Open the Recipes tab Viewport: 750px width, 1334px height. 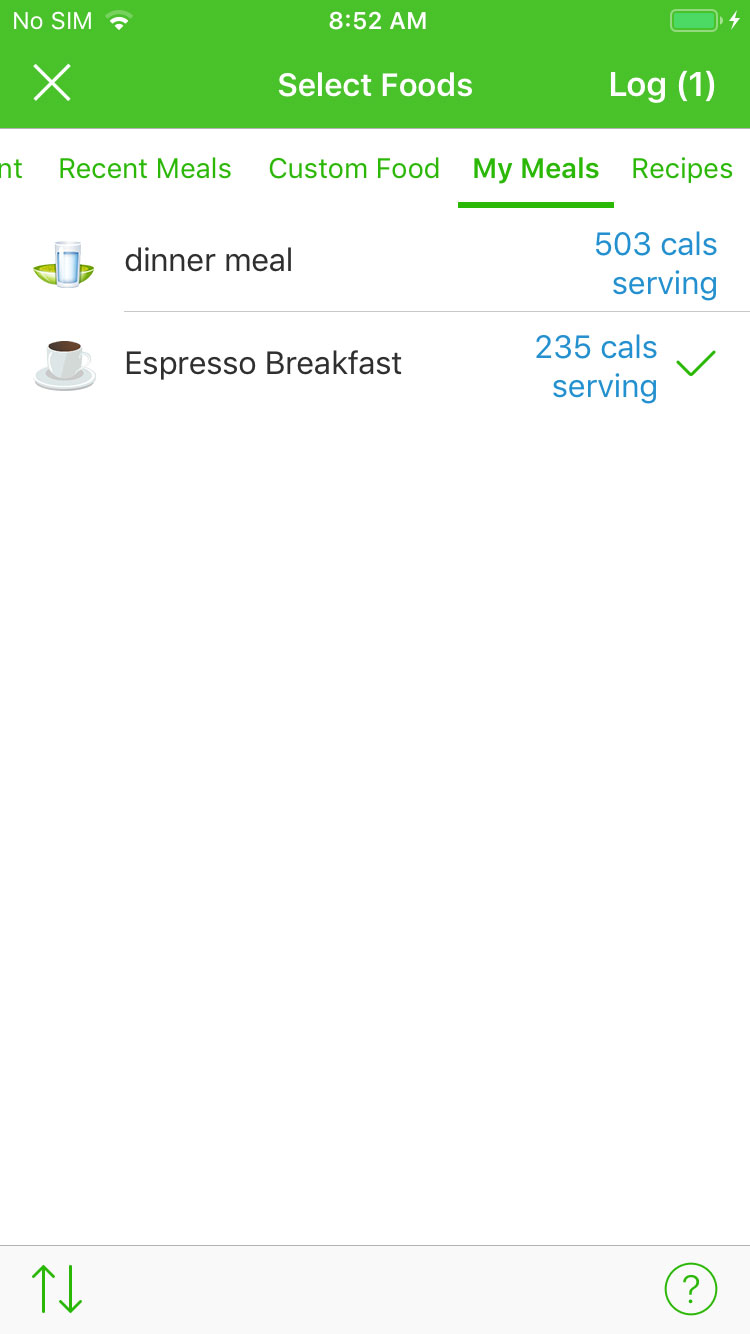(x=682, y=169)
